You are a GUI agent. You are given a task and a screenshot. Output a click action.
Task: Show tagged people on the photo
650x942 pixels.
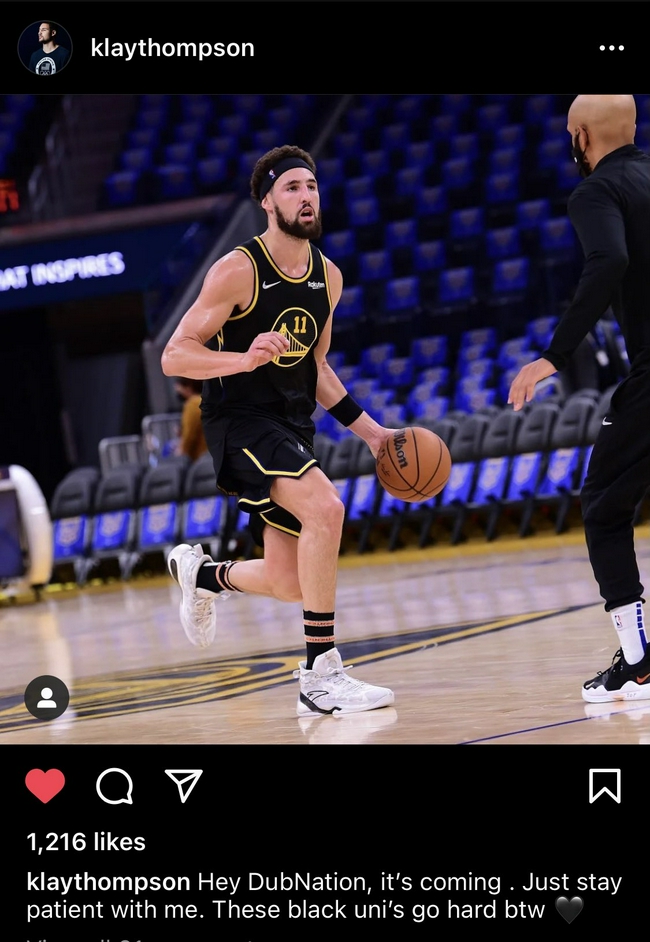47,698
